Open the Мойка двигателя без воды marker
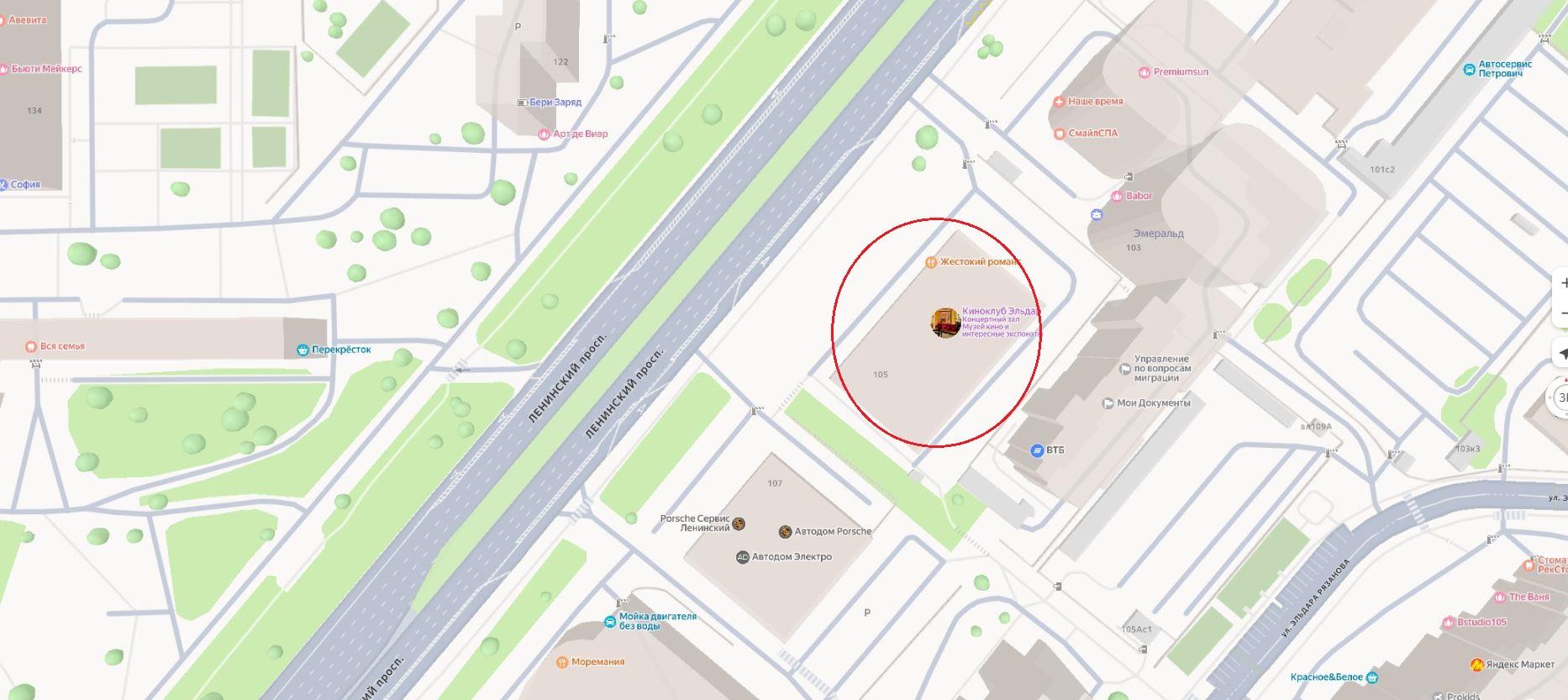Image resolution: width=1568 pixels, height=700 pixels. (609, 622)
